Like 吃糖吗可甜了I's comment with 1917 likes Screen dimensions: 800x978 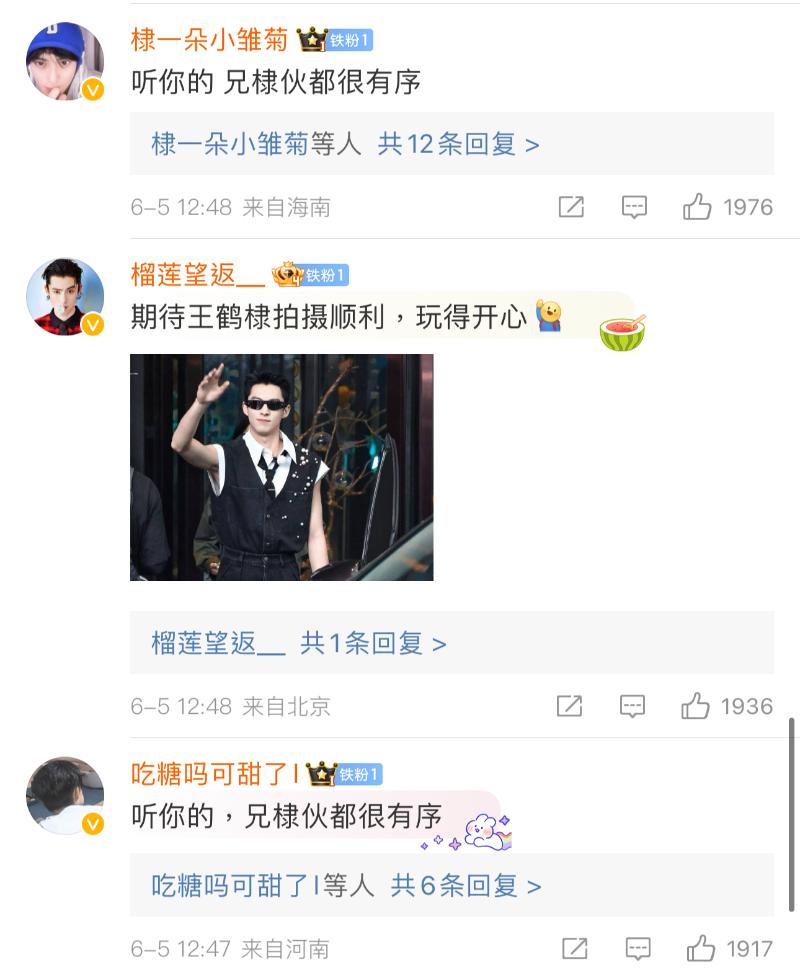point(701,948)
